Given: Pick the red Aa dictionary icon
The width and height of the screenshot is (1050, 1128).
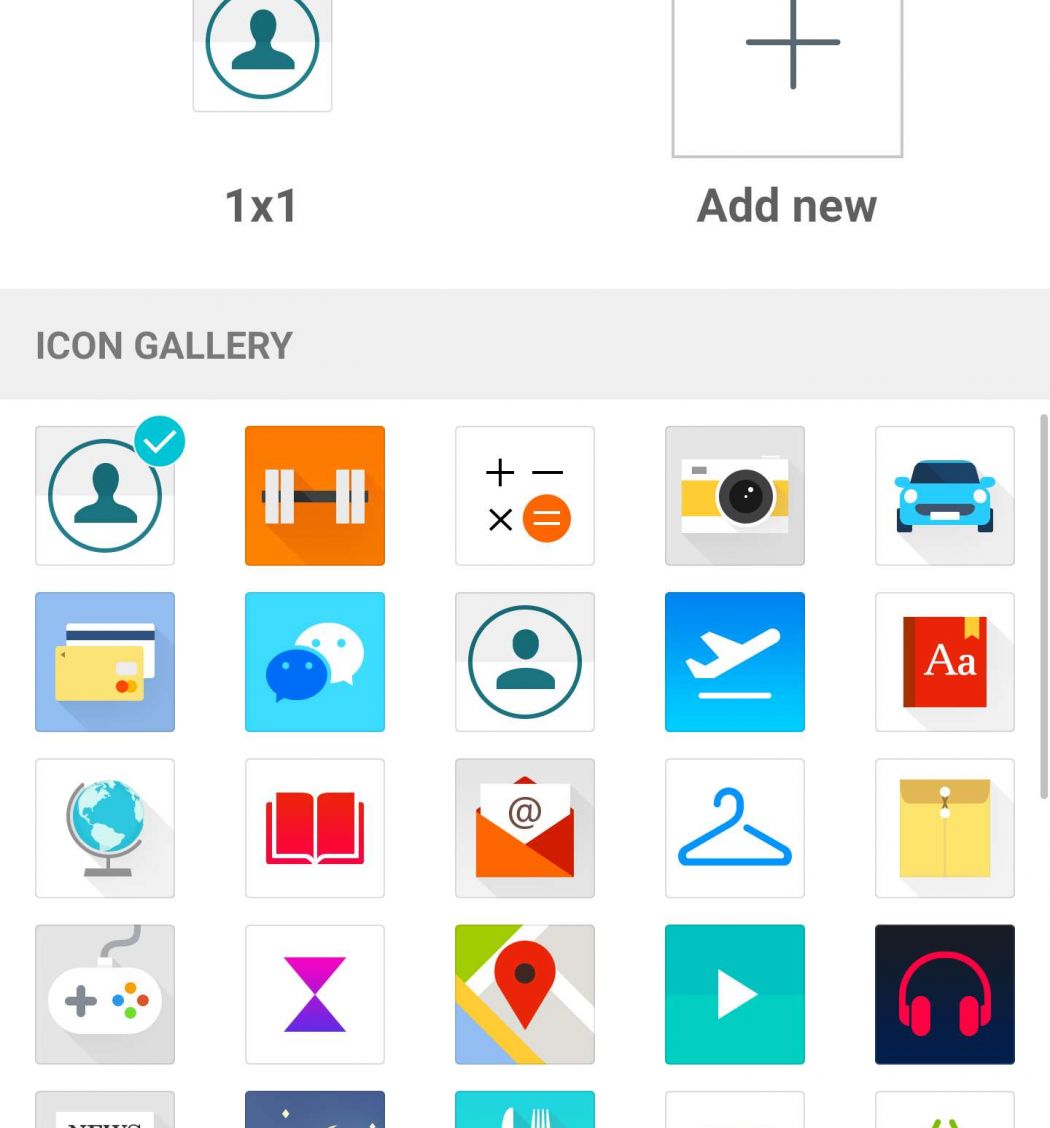Looking at the screenshot, I should point(945,662).
